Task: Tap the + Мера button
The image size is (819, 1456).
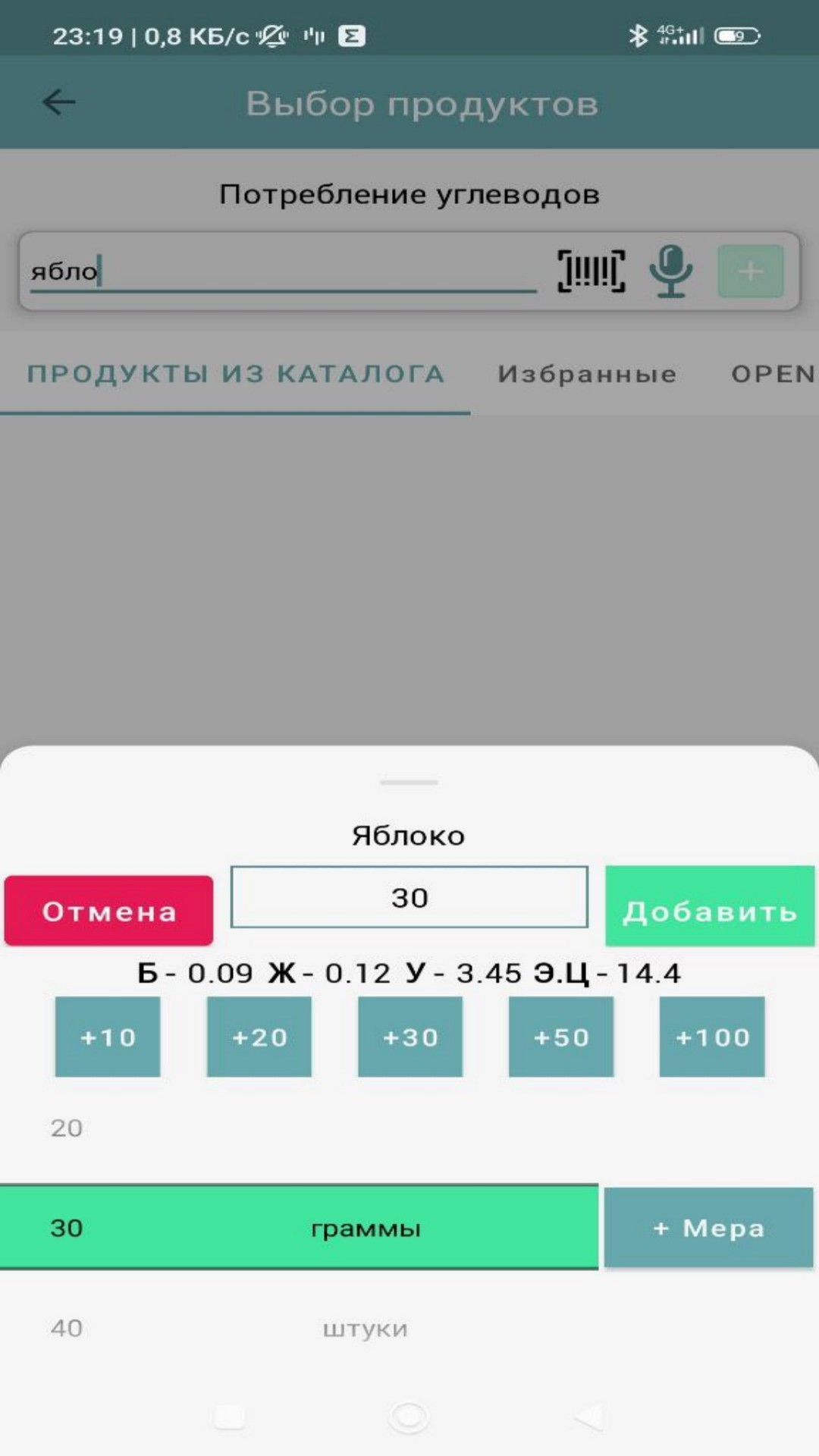Action: pos(708,1228)
